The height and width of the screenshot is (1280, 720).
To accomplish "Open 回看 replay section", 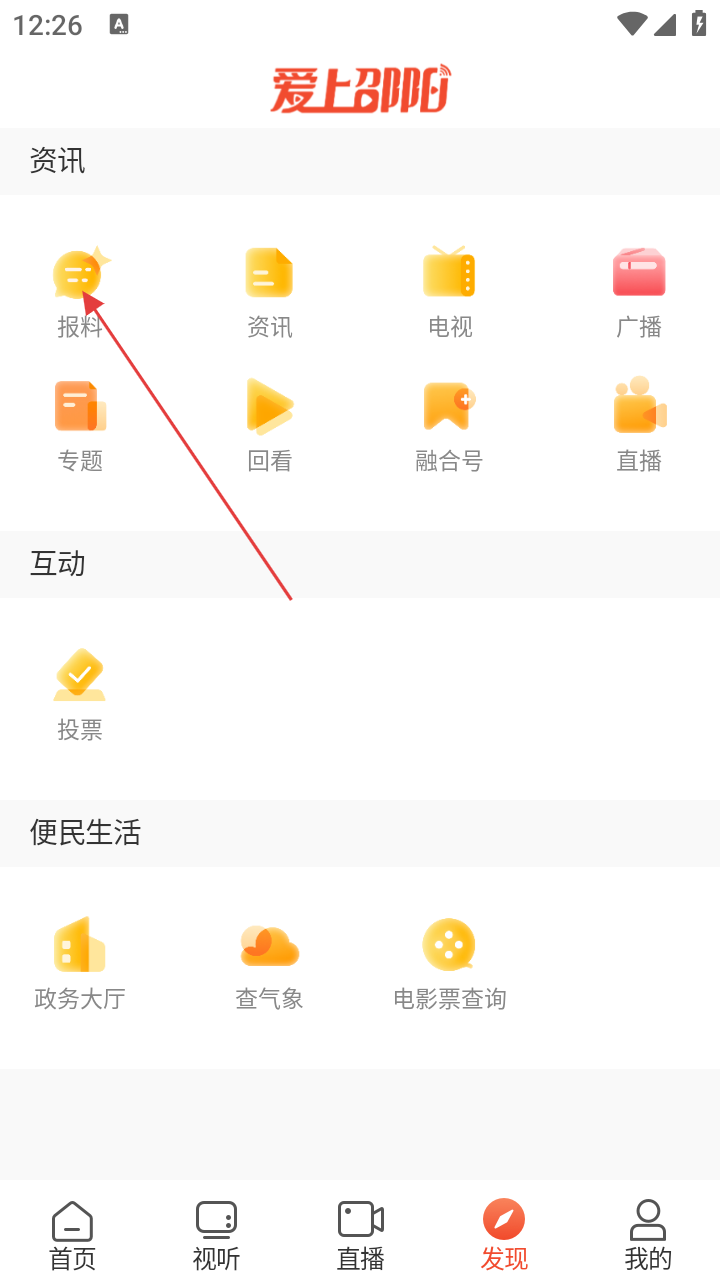I will (x=269, y=426).
